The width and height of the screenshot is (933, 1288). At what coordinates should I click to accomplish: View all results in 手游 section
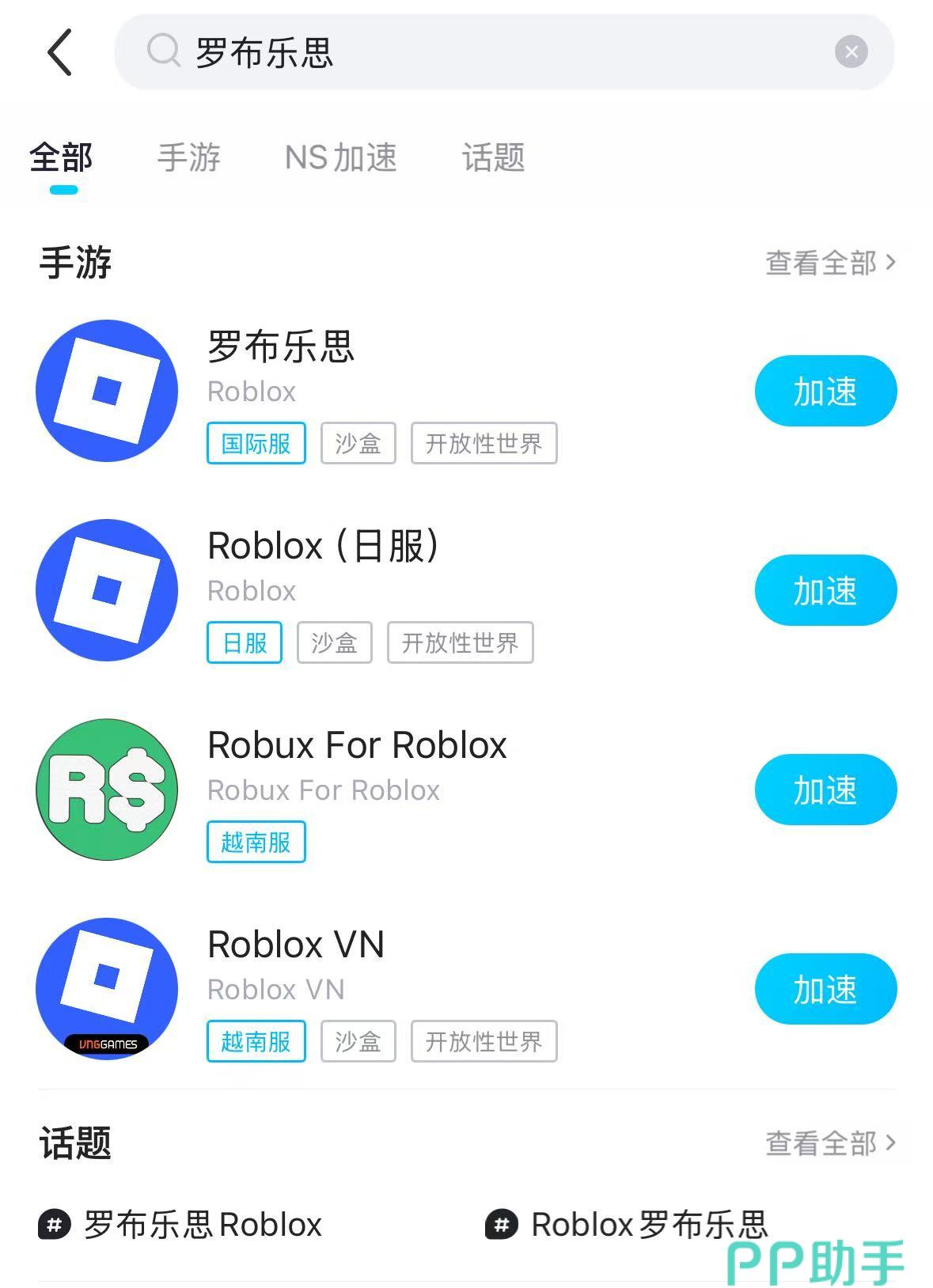tap(829, 263)
